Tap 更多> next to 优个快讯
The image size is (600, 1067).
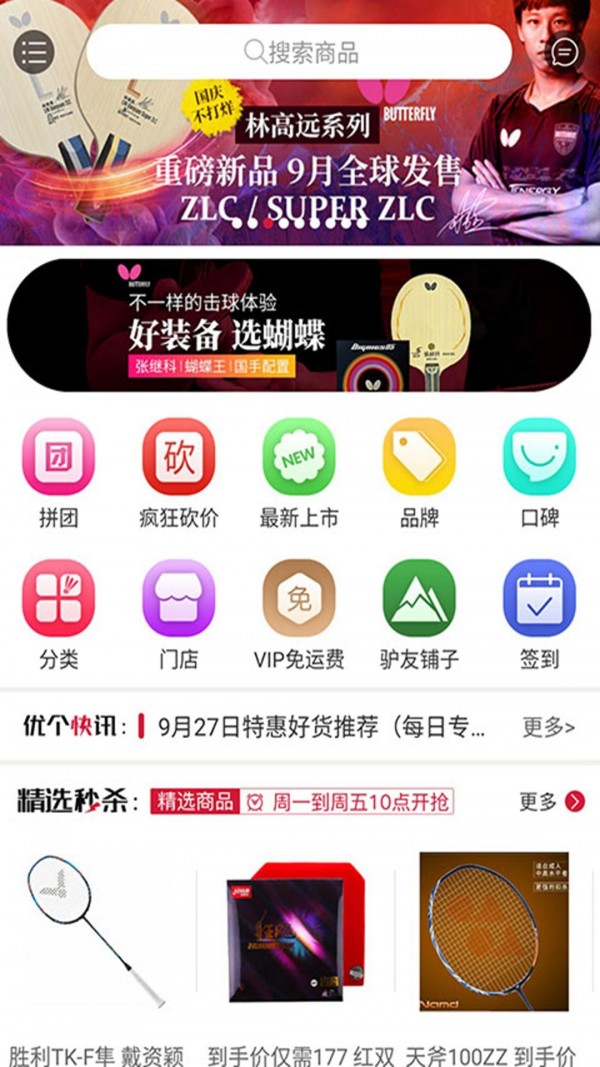point(548,727)
